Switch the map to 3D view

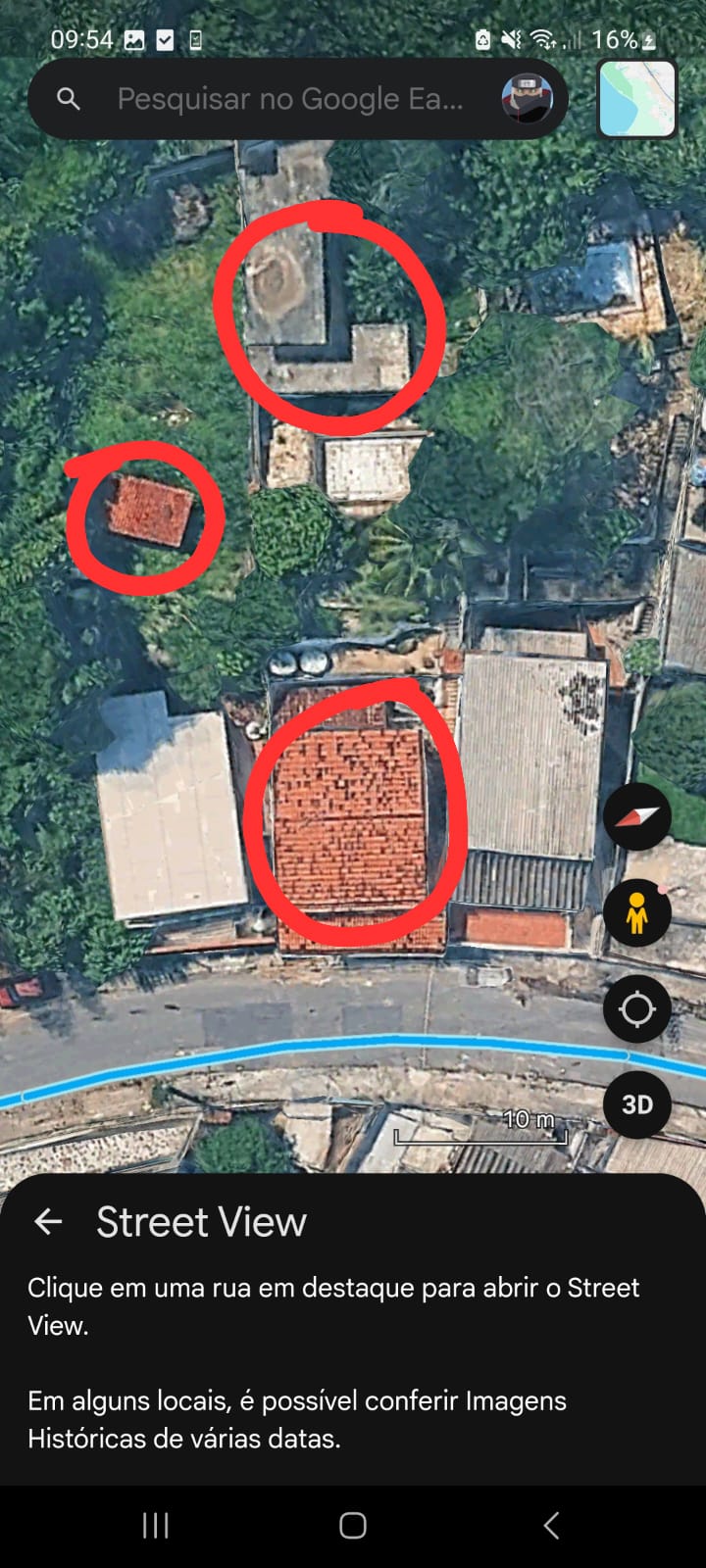637,1104
